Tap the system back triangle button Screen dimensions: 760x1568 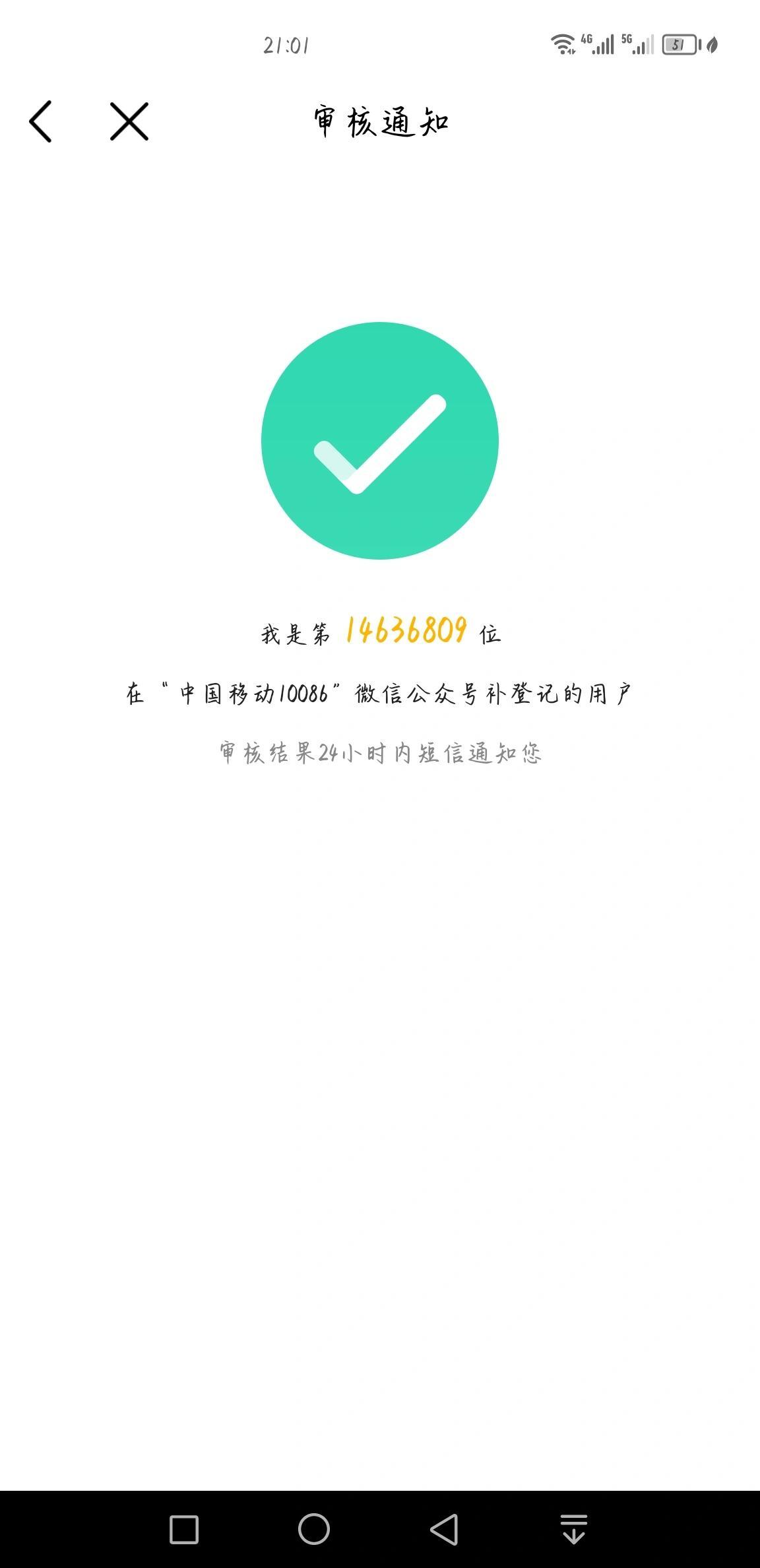click(x=444, y=1529)
